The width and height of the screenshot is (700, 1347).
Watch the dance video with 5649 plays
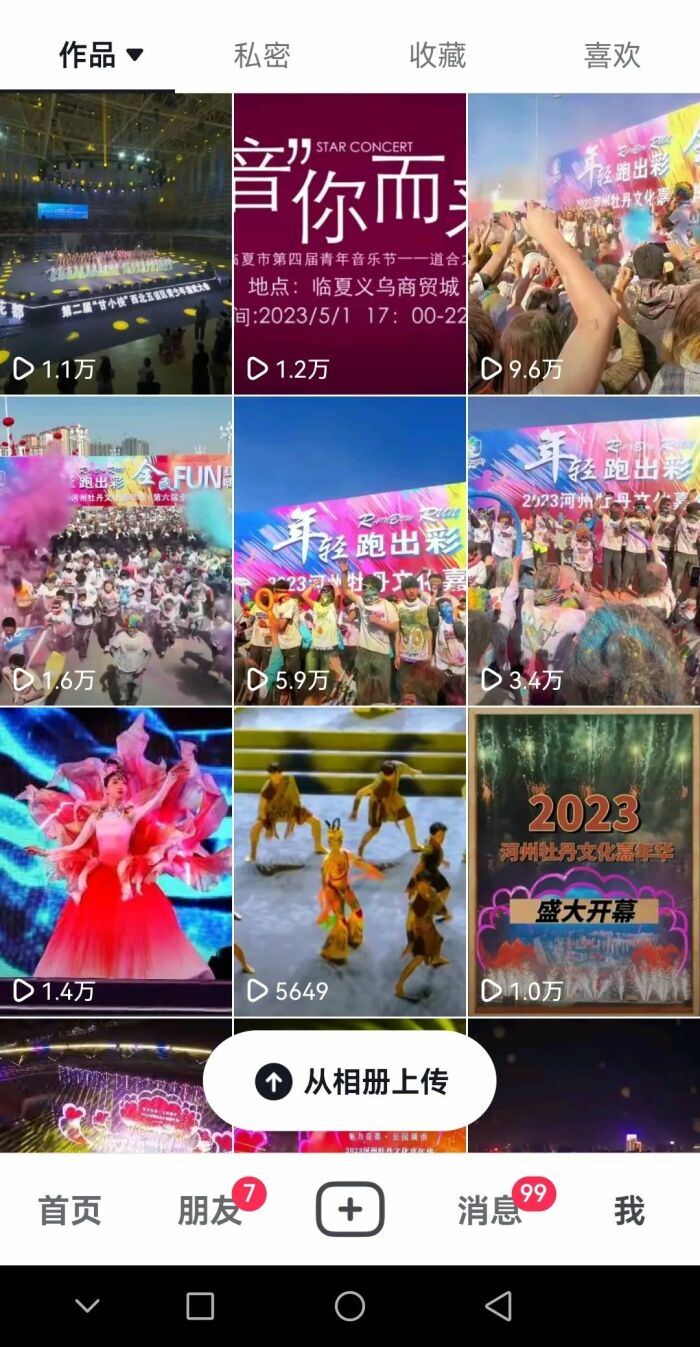coord(350,860)
